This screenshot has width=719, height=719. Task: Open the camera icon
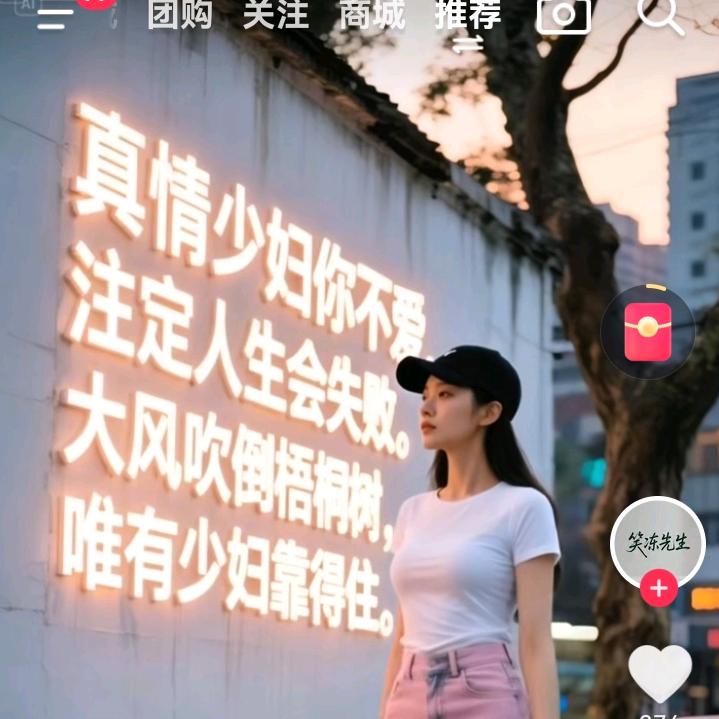click(564, 16)
